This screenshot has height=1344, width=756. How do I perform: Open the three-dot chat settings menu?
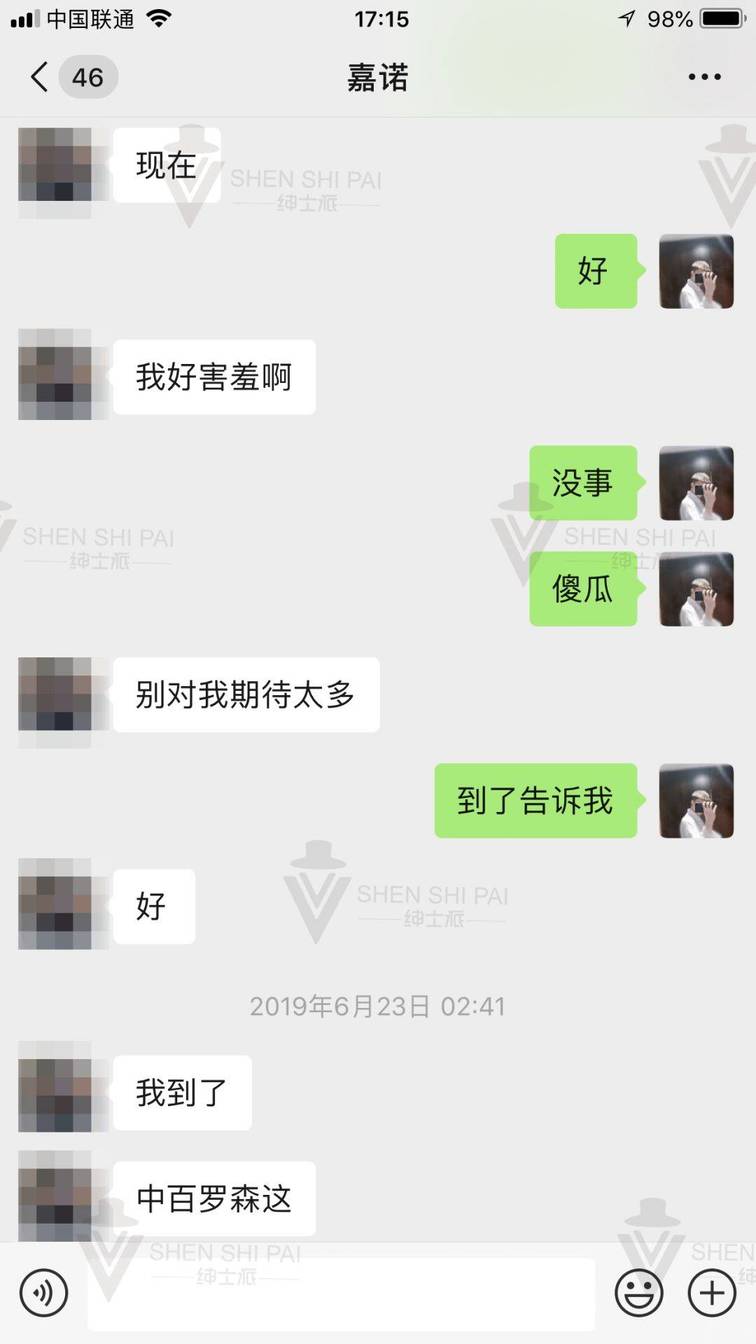pos(706,76)
